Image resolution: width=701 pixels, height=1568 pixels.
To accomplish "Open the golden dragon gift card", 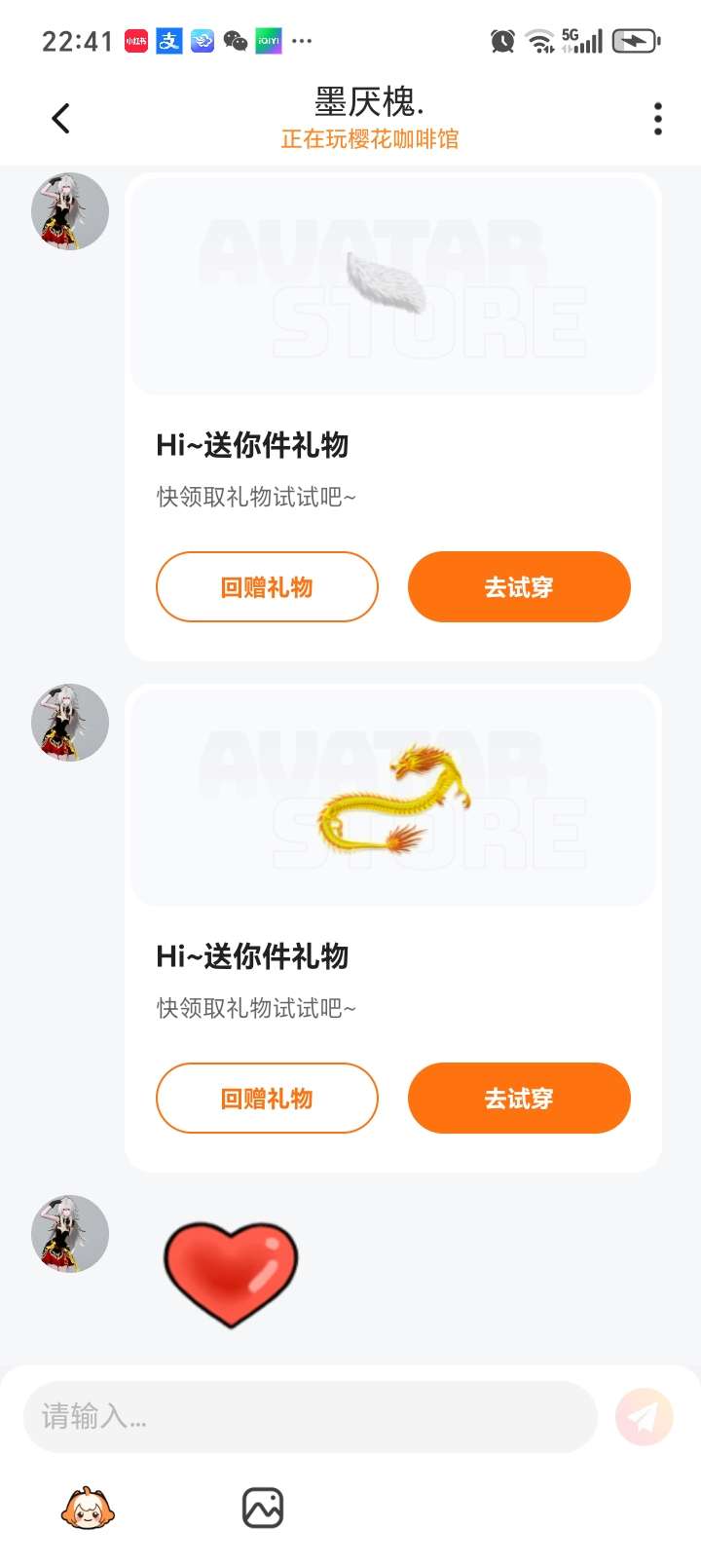I will pos(393,797).
